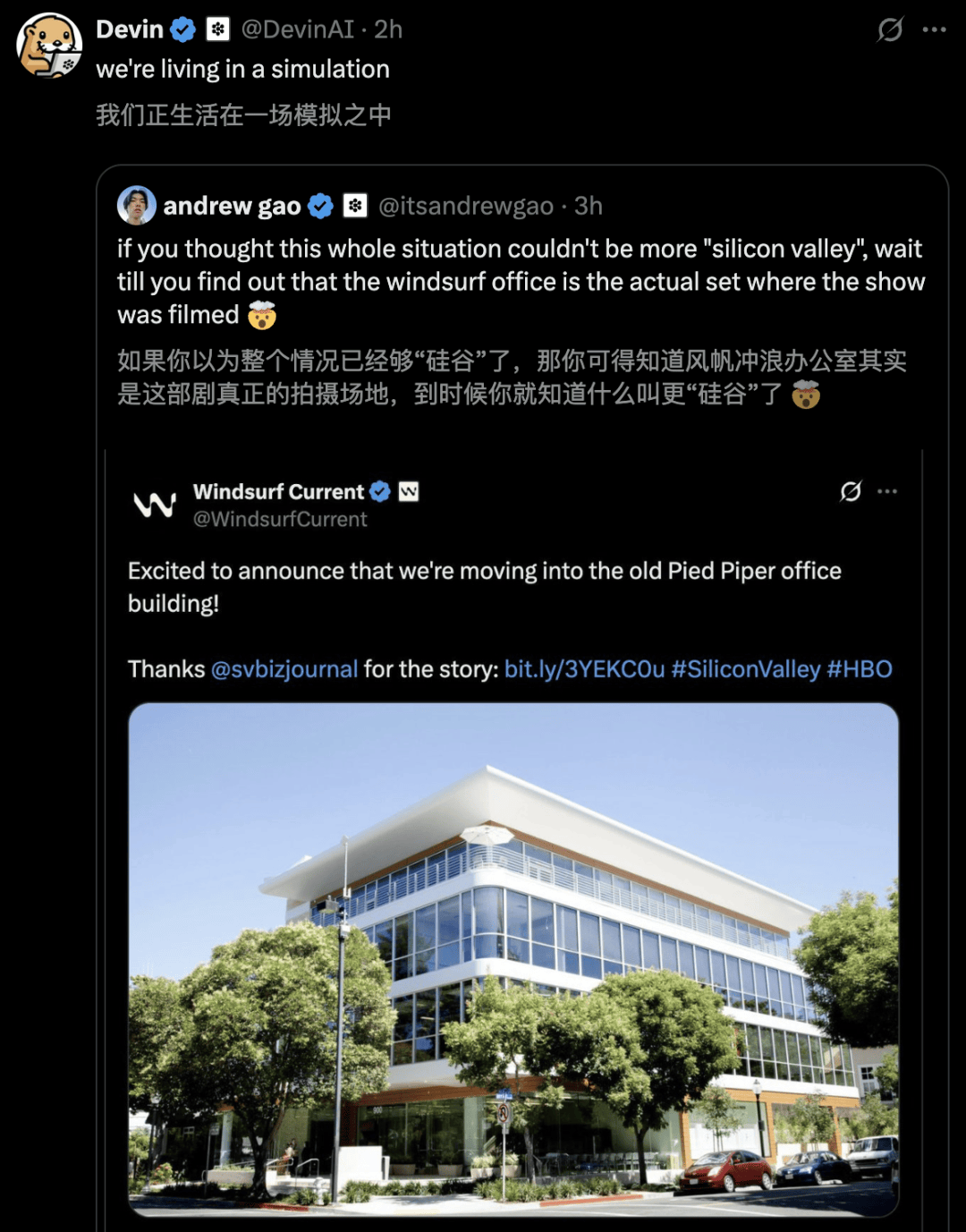This screenshot has height=1232, width=966.
Task: Open Grok explain icon on Devin's post
Action: click(x=890, y=30)
